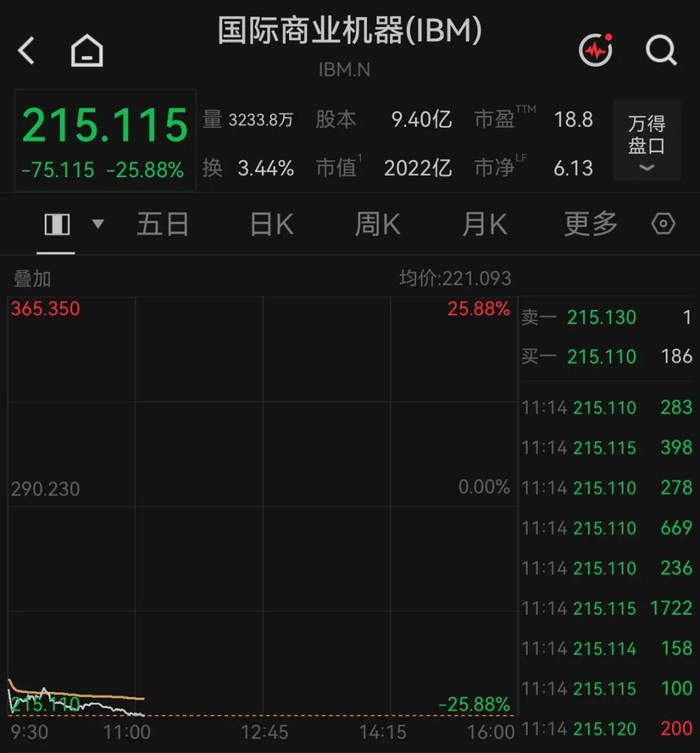Switch to the 五日 chart
Screen dimensions: 700x753
[x=163, y=224]
